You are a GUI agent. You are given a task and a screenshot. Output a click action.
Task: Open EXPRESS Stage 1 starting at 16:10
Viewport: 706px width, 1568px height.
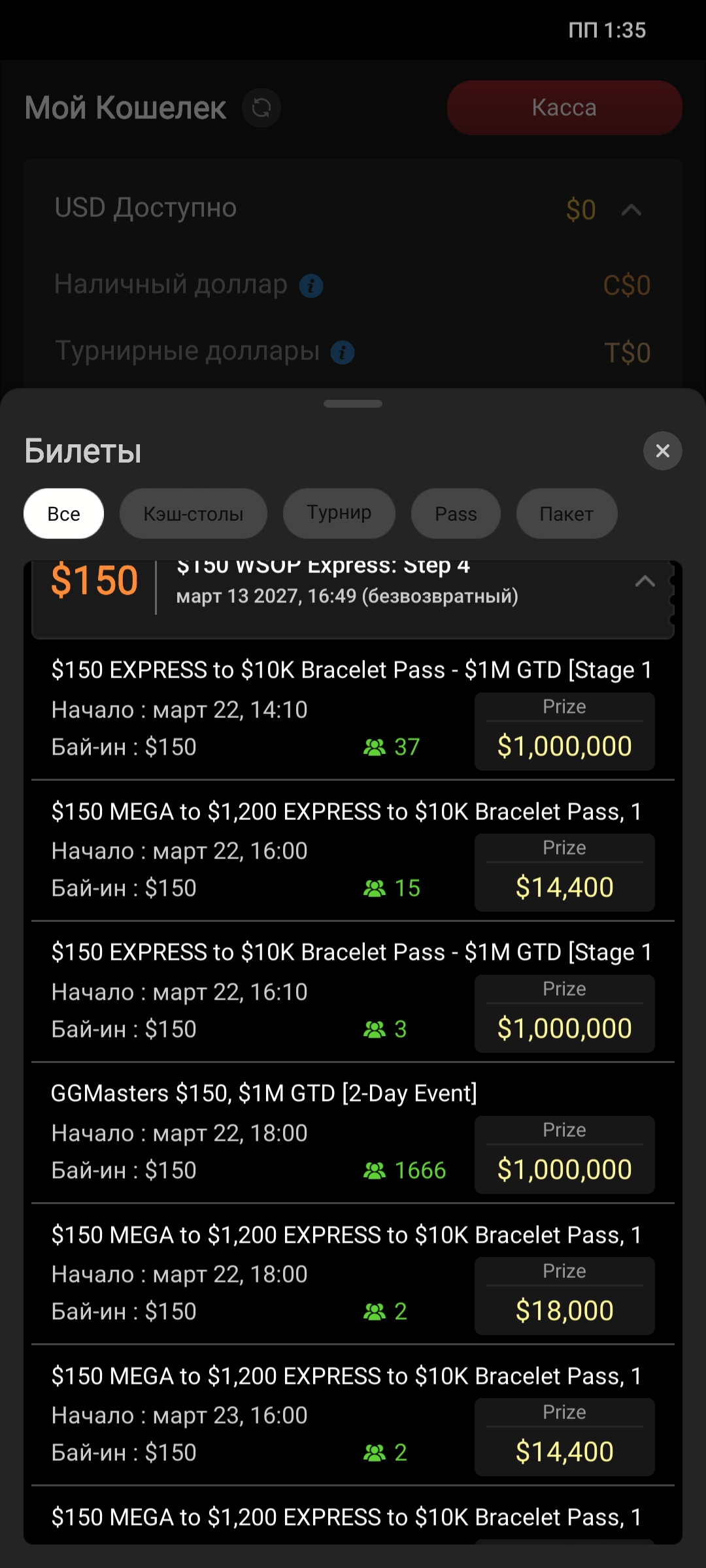pos(261,992)
